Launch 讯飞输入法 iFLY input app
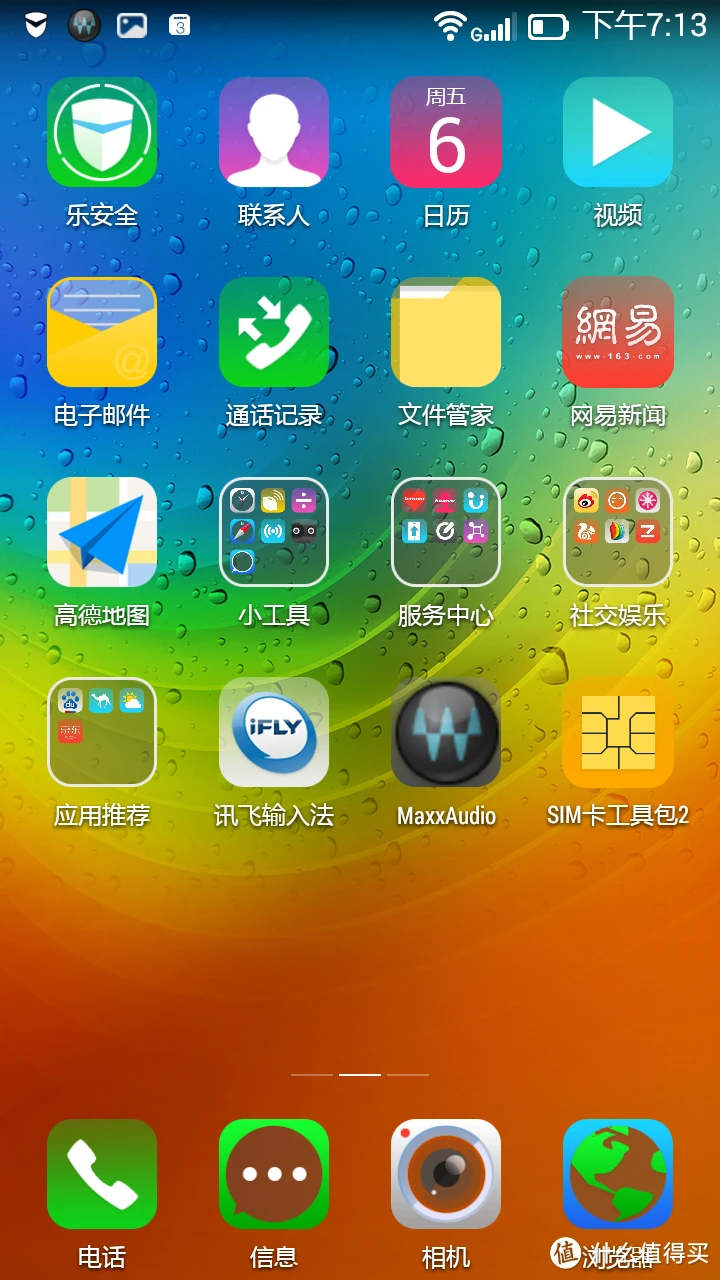720x1280 pixels. [x=274, y=732]
